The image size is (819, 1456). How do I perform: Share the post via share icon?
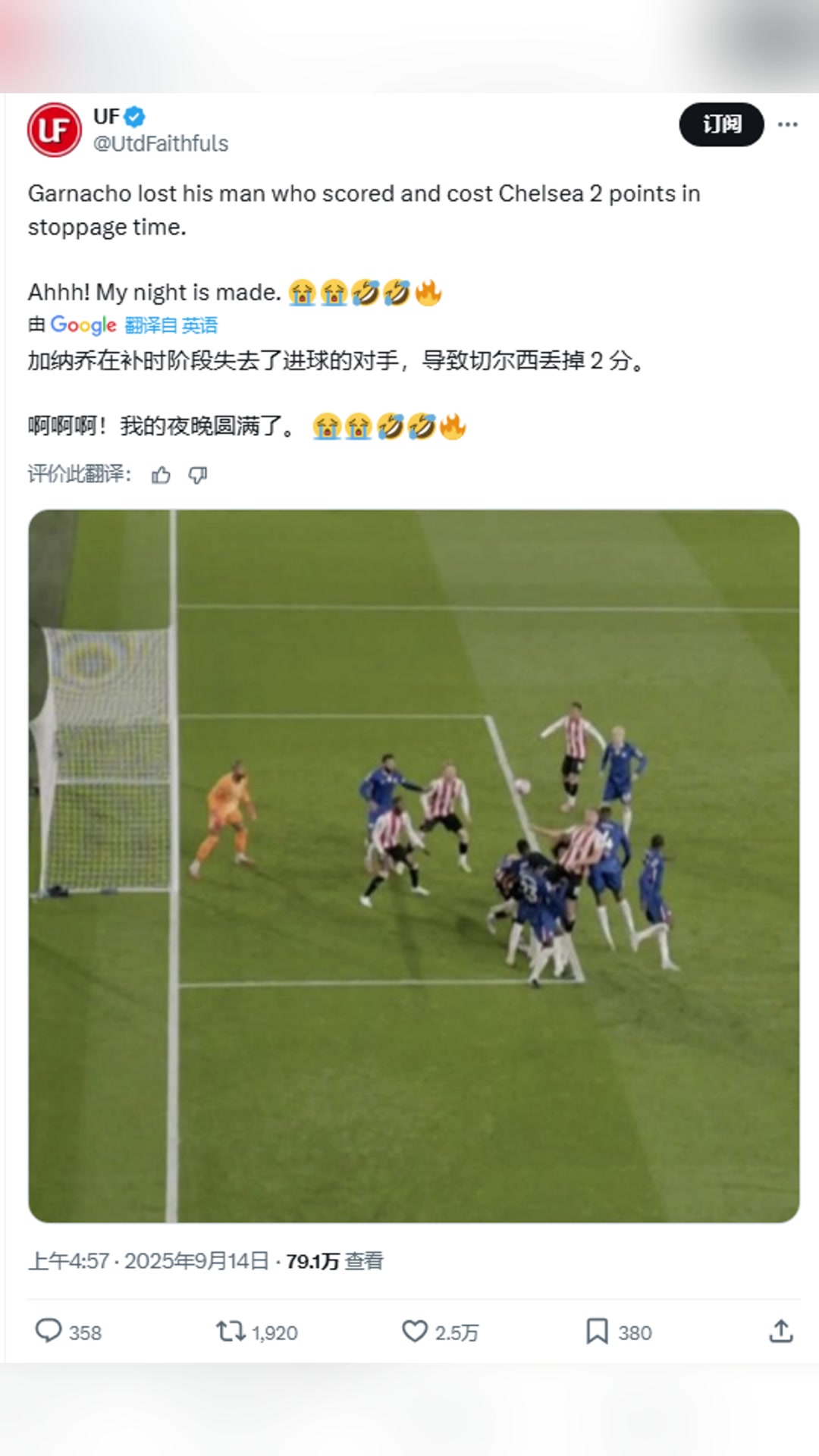(x=780, y=1331)
